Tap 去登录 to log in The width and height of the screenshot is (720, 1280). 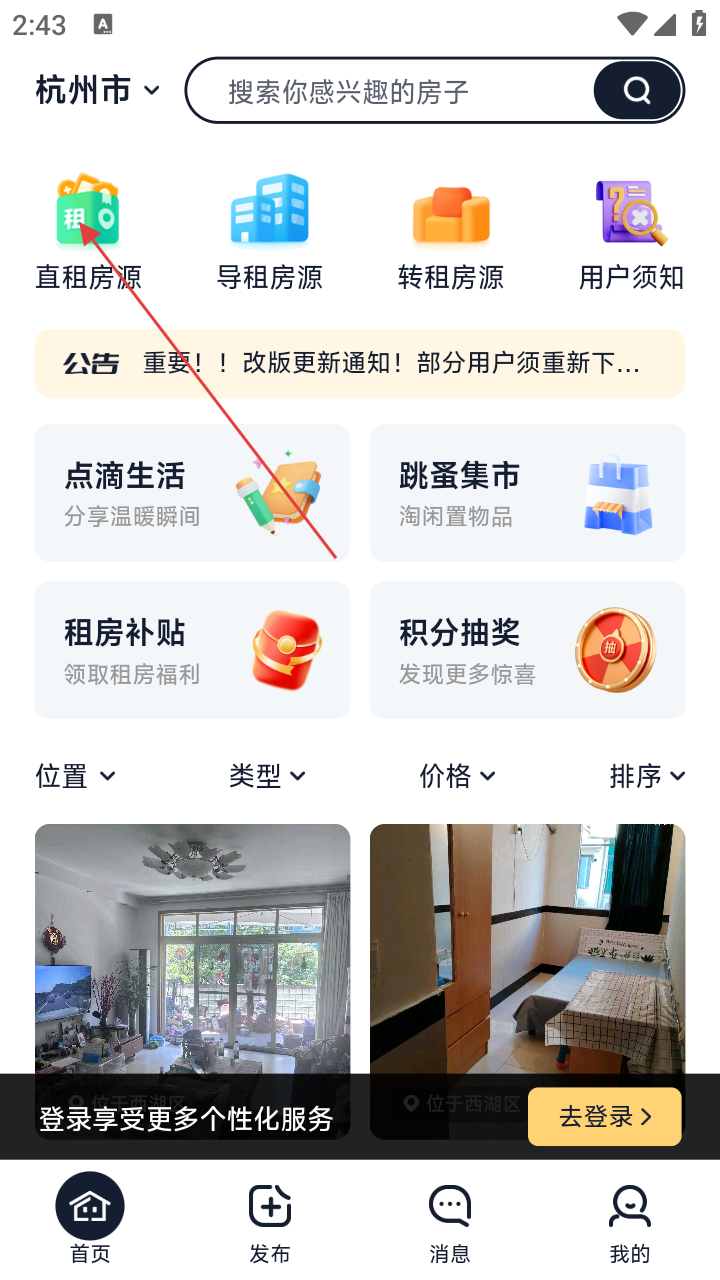coord(604,1116)
